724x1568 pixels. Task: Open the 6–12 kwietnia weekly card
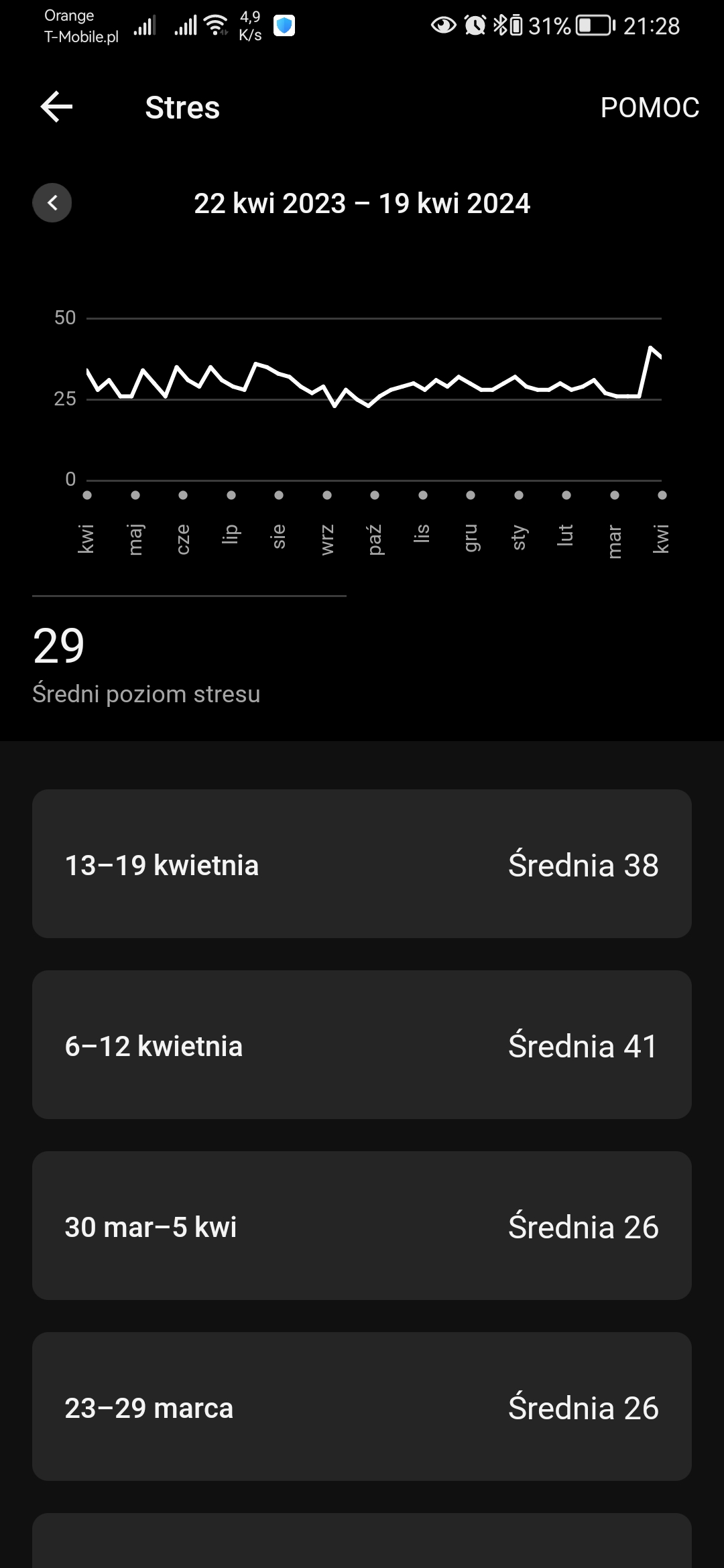tap(362, 1045)
